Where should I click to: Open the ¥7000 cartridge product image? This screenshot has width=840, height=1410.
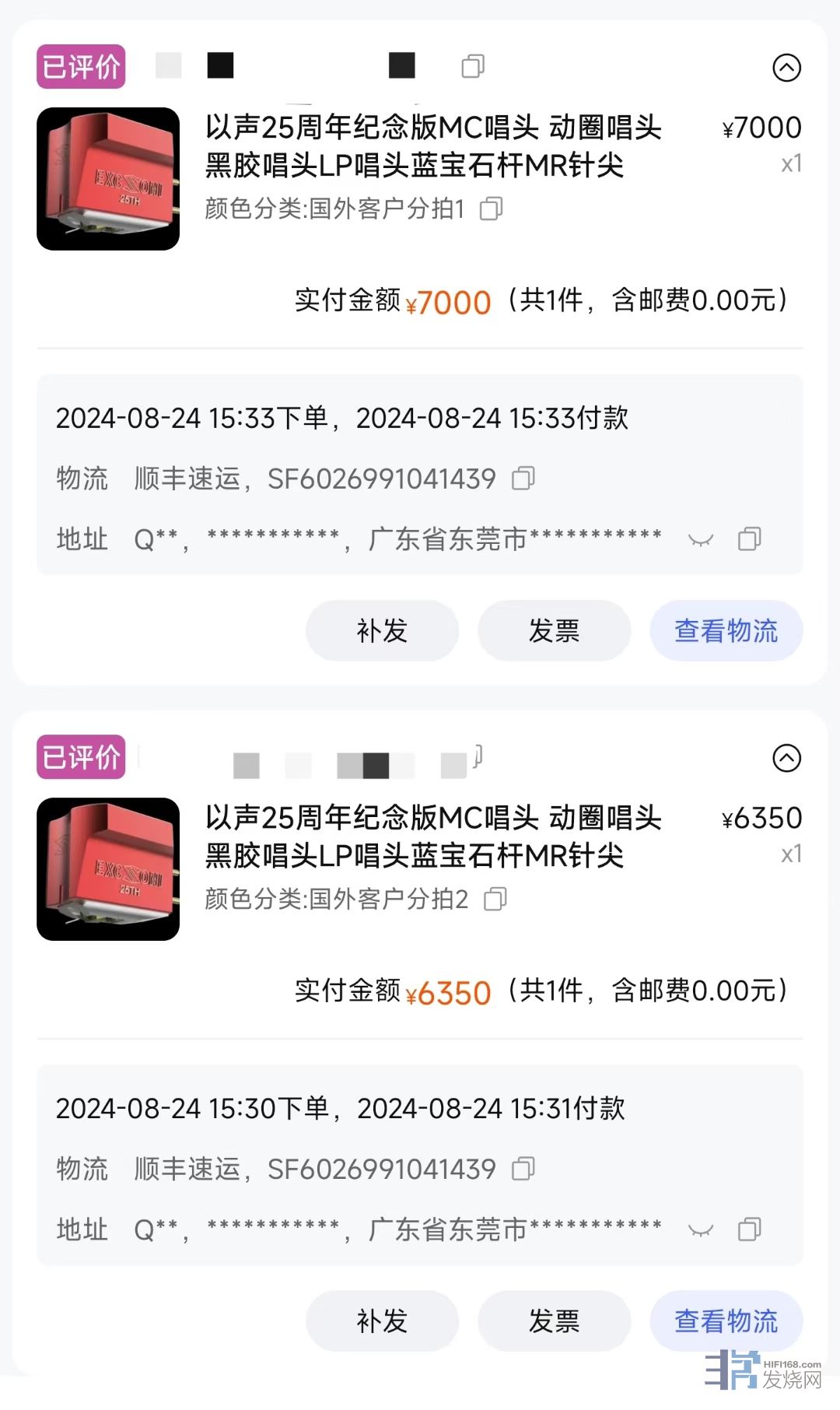pos(108,179)
